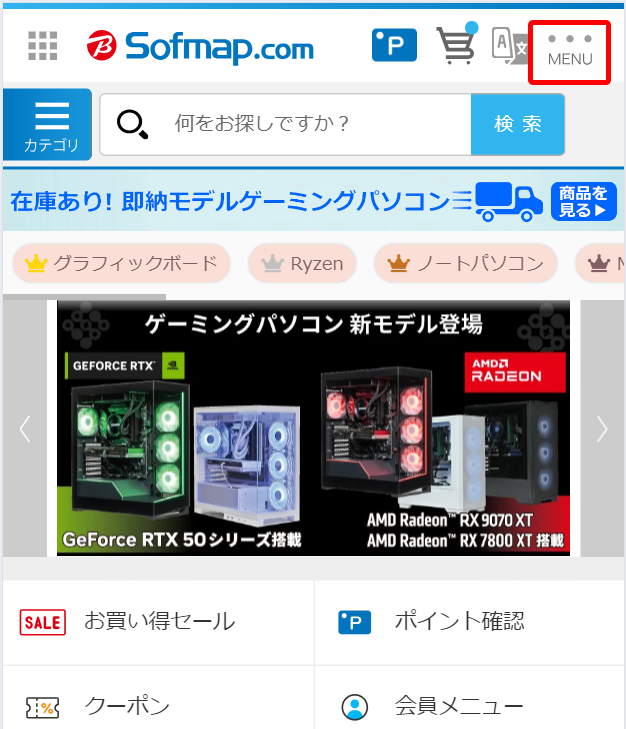Image resolution: width=626 pixels, height=729 pixels.
Task: Open the points P icon in header
Action: (x=394, y=45)
